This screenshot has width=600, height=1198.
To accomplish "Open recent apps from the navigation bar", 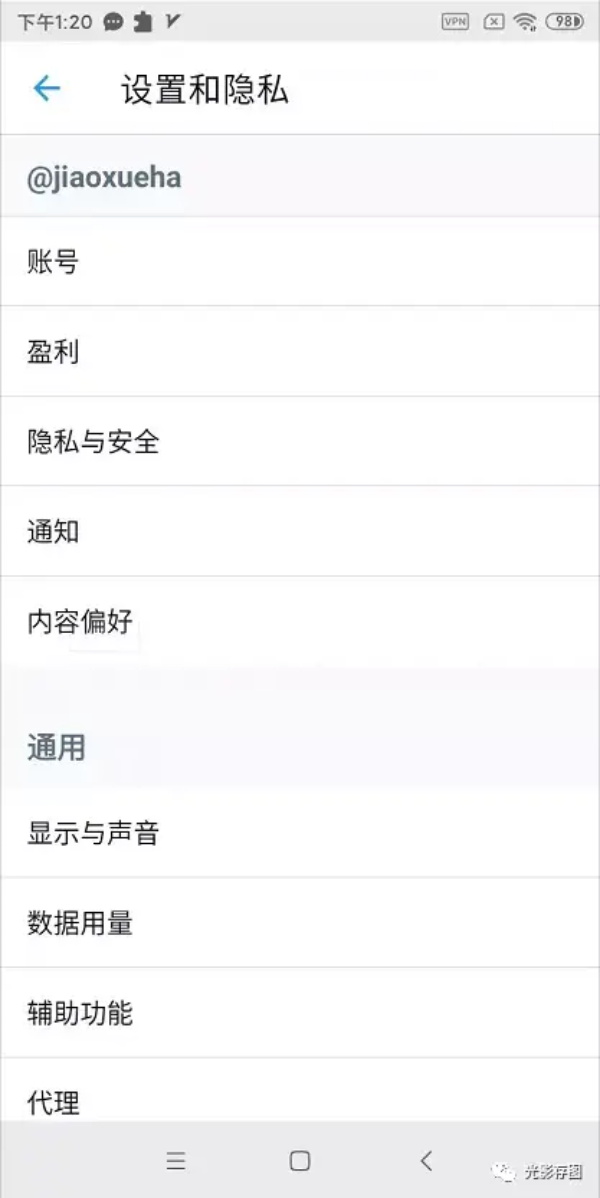I will coord(176,1161).
